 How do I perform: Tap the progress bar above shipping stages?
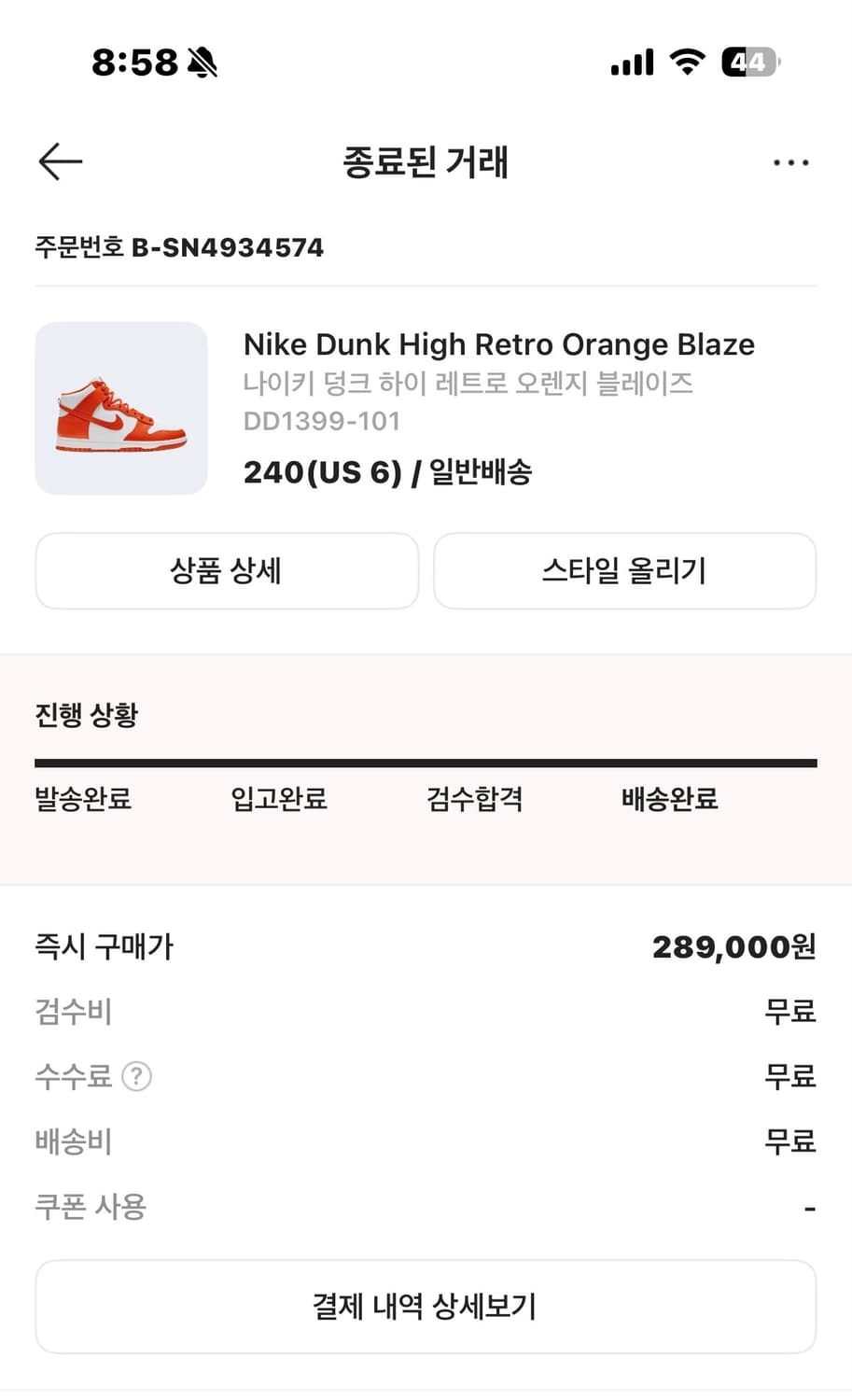coord(426,763)
